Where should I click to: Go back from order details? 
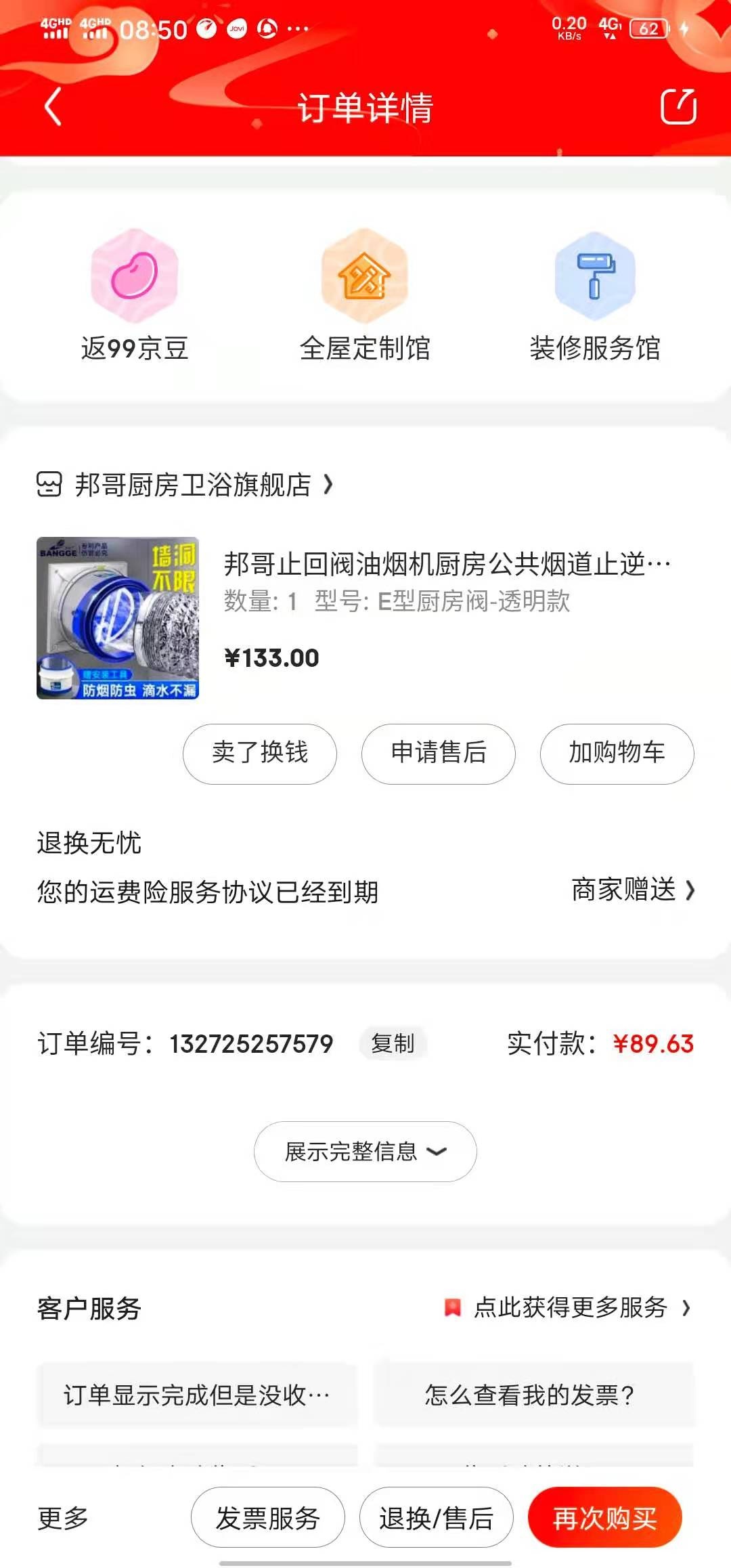[53, 107]
